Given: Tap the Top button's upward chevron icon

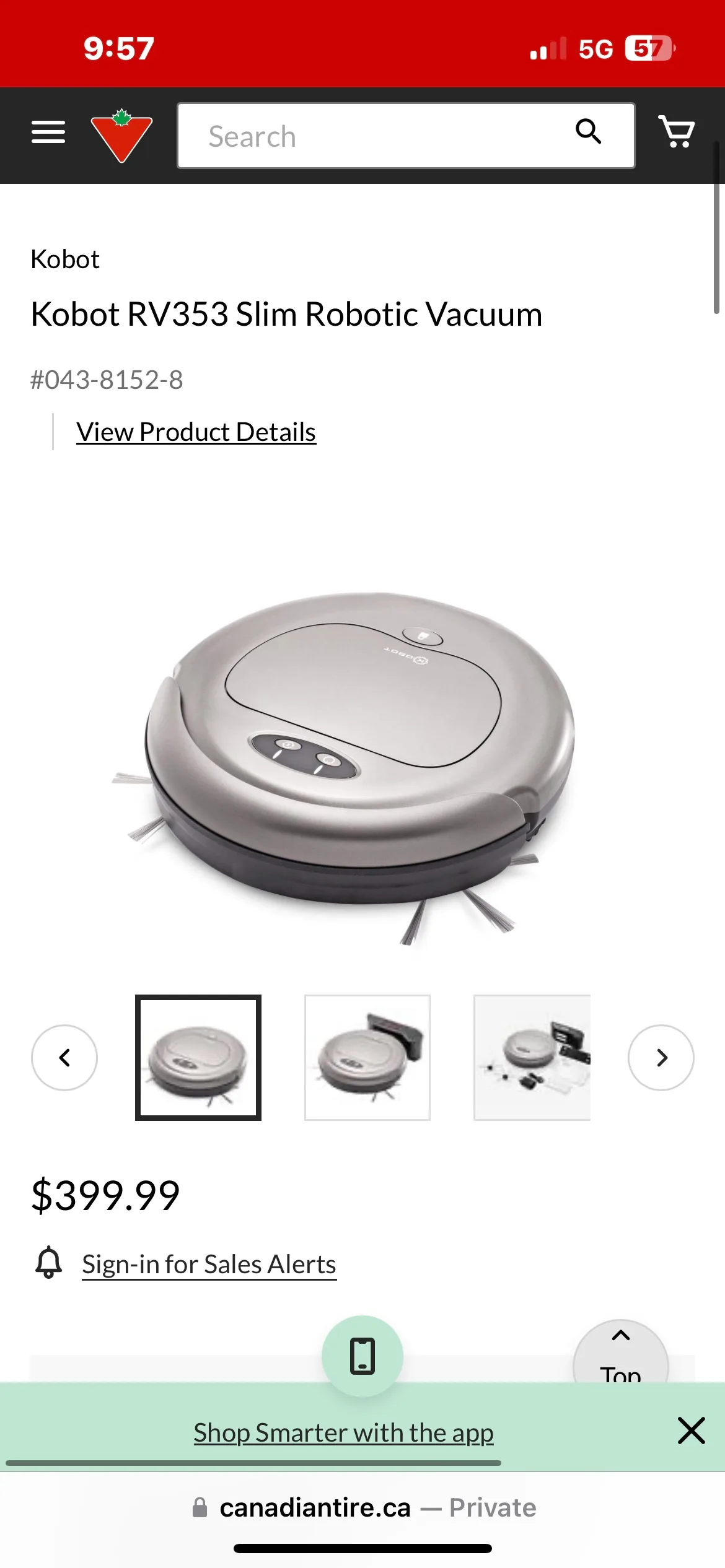Looking at the screenshot, I should (x=622, y=1336).
